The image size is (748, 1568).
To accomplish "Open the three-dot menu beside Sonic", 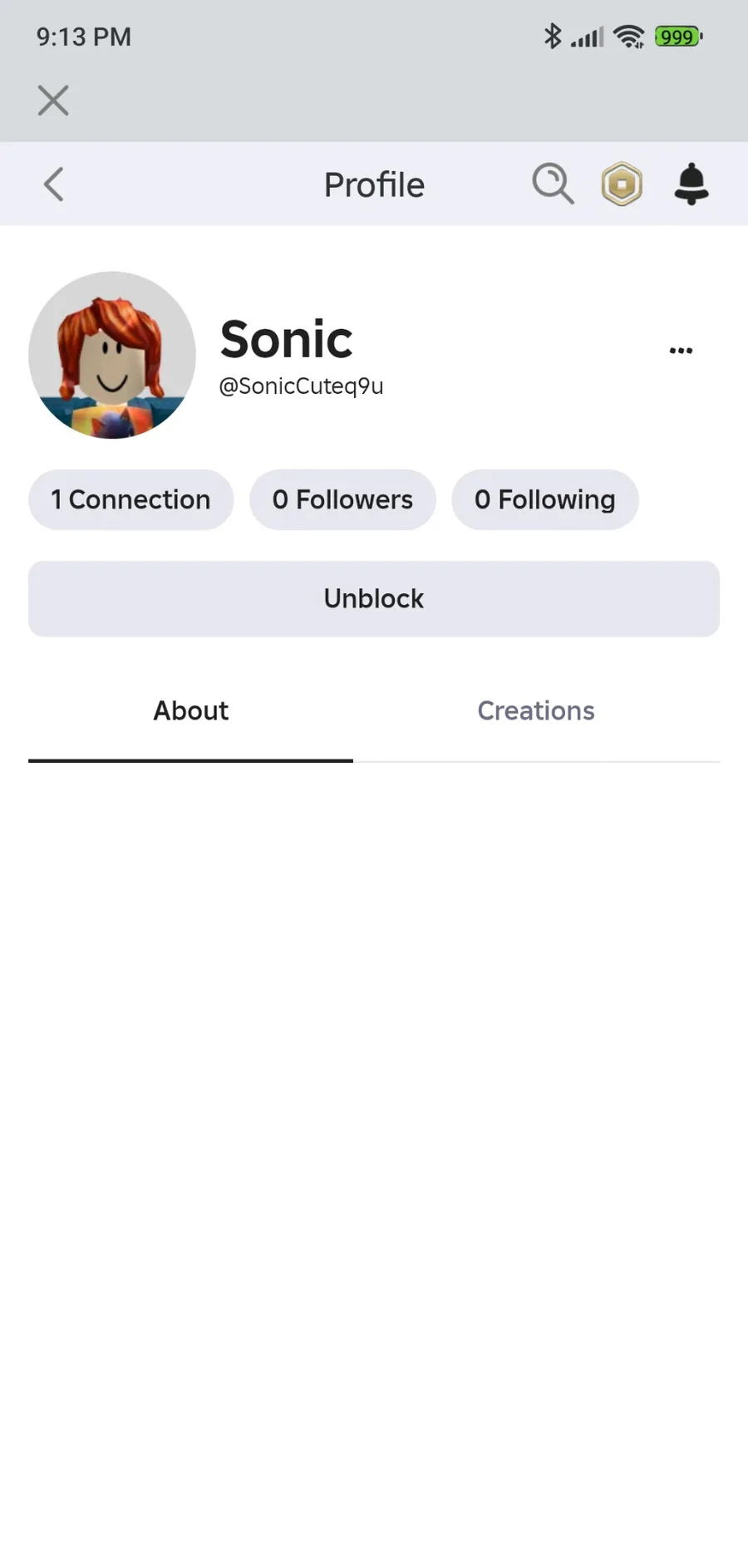I will coord(681,351).
